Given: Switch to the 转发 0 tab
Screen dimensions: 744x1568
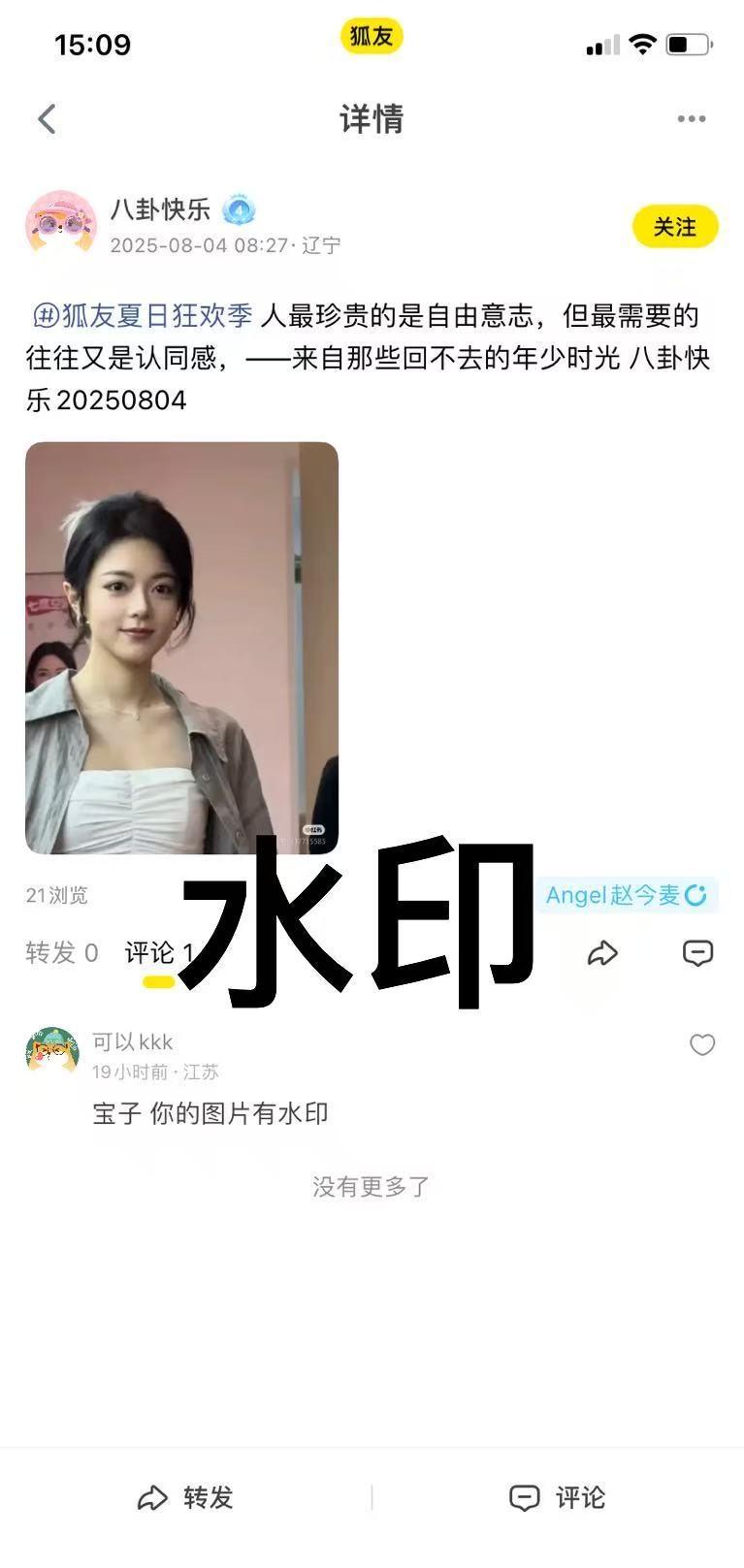Looking at the screenshot, I should click(62, 953).
